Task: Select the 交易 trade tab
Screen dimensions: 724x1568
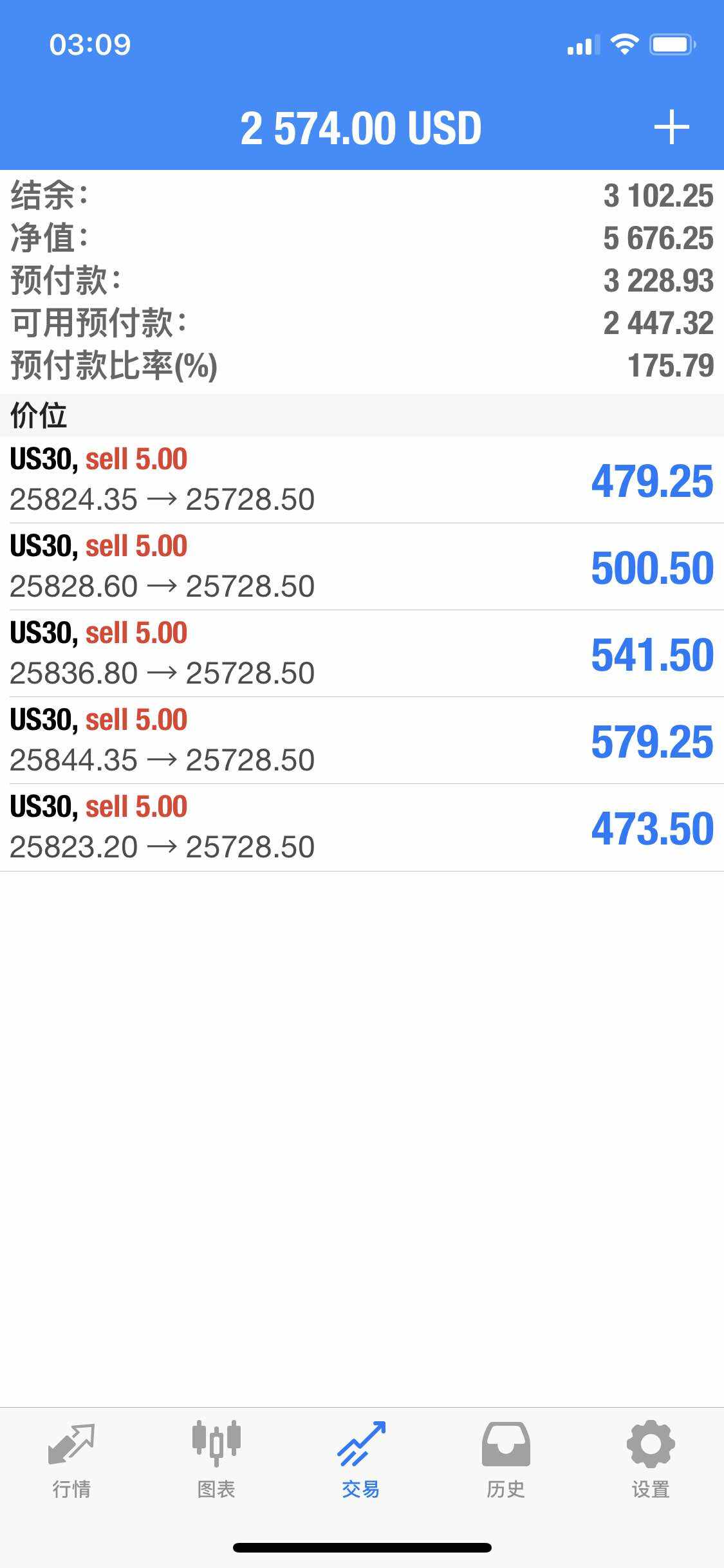Action: (361, 1459)
